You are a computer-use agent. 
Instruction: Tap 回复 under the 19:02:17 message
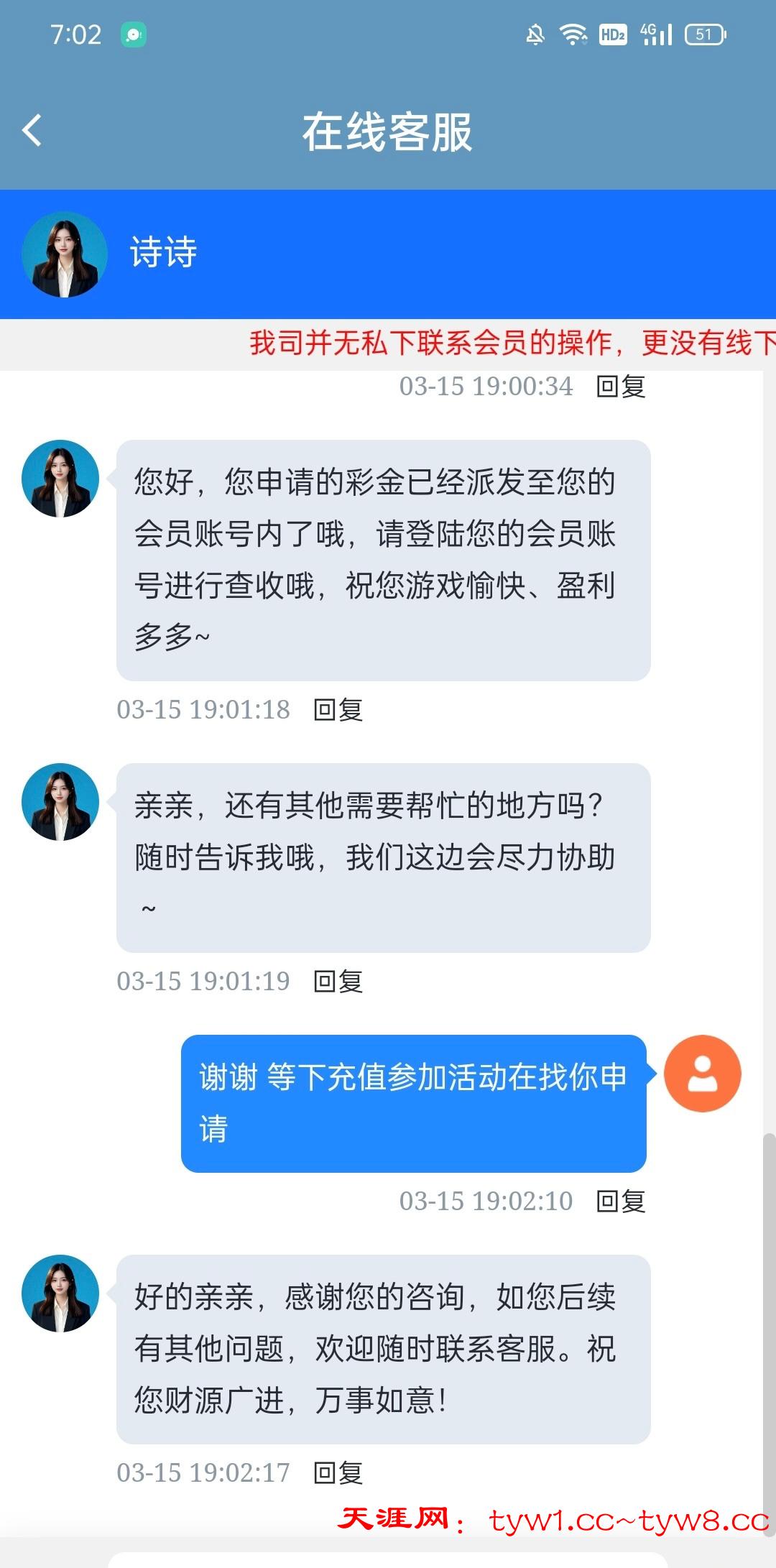point(338,1473)
